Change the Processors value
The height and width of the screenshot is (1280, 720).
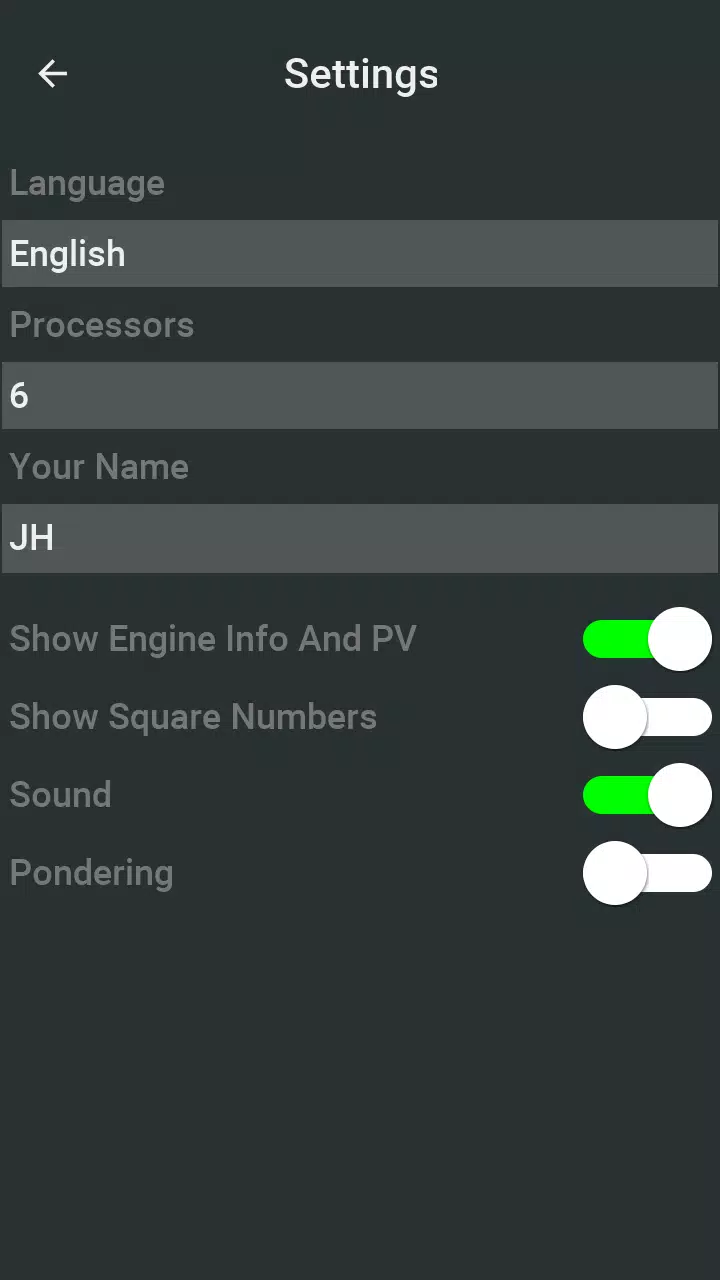pos(360,396)
